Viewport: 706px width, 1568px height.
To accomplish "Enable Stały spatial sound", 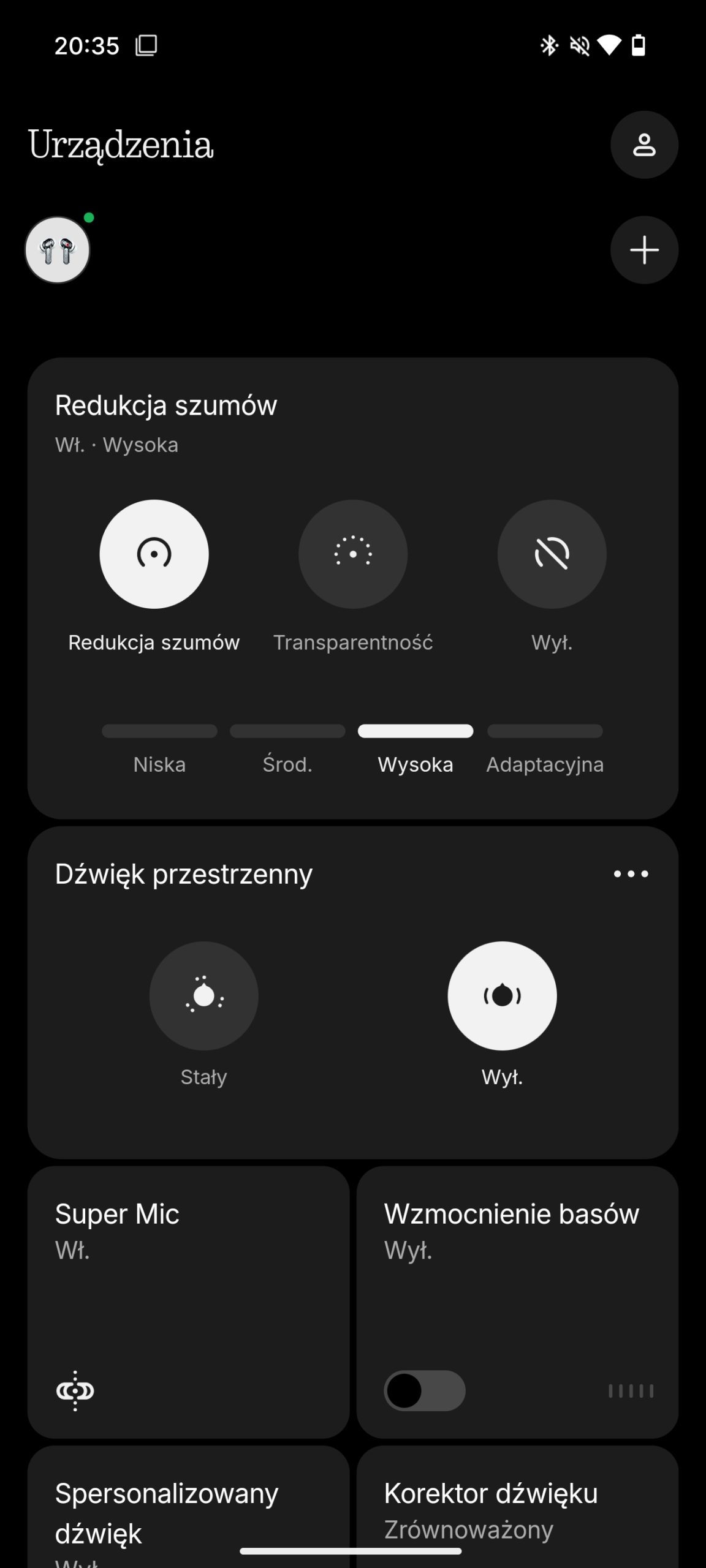I will 203,996.
